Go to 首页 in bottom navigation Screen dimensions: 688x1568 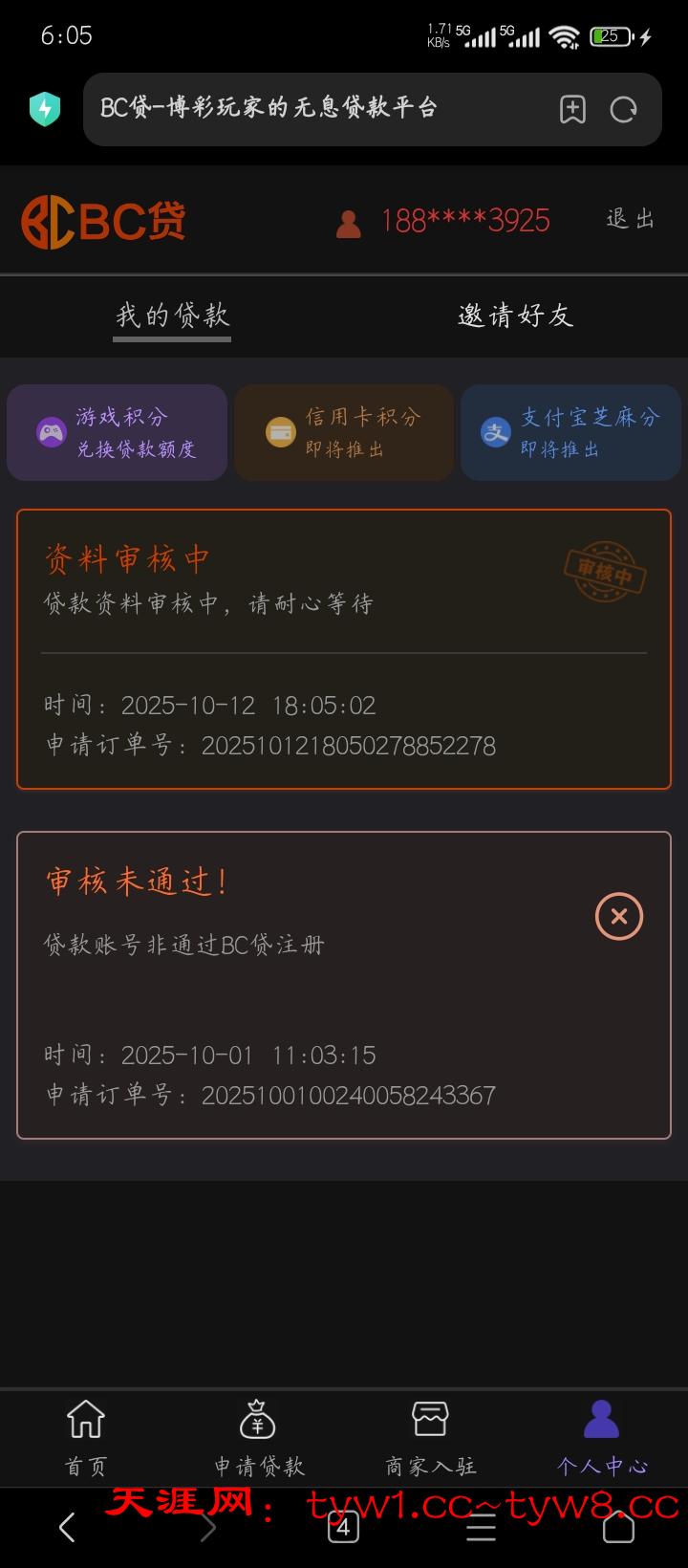click(86, 1437)
